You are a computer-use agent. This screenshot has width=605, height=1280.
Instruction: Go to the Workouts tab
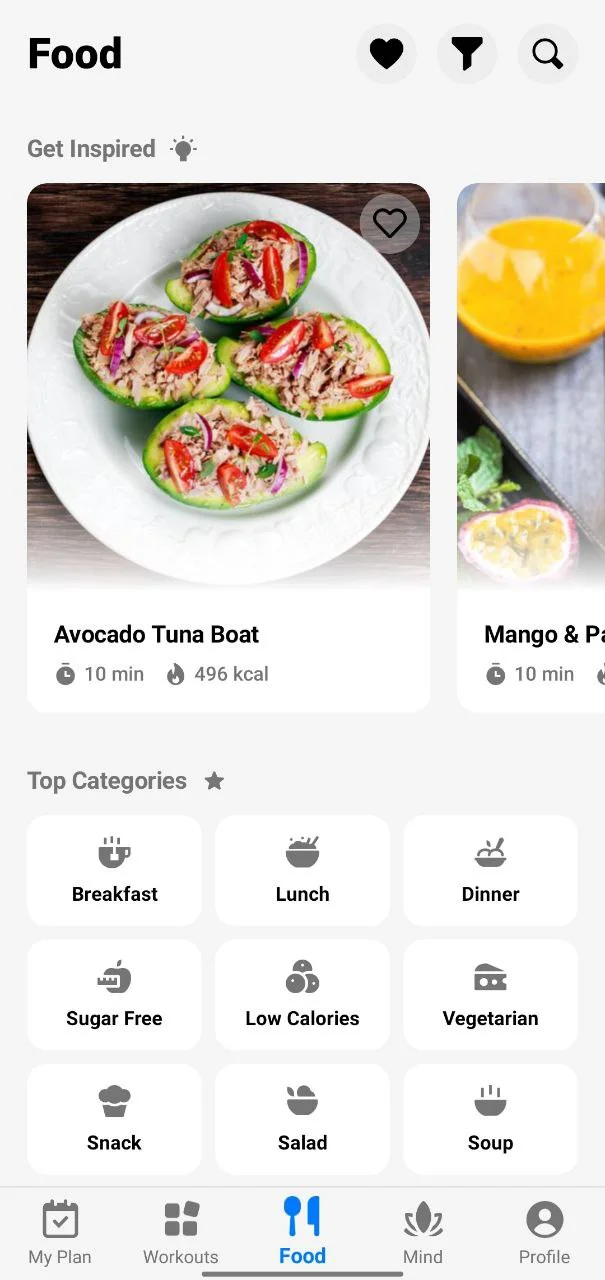181,1232
